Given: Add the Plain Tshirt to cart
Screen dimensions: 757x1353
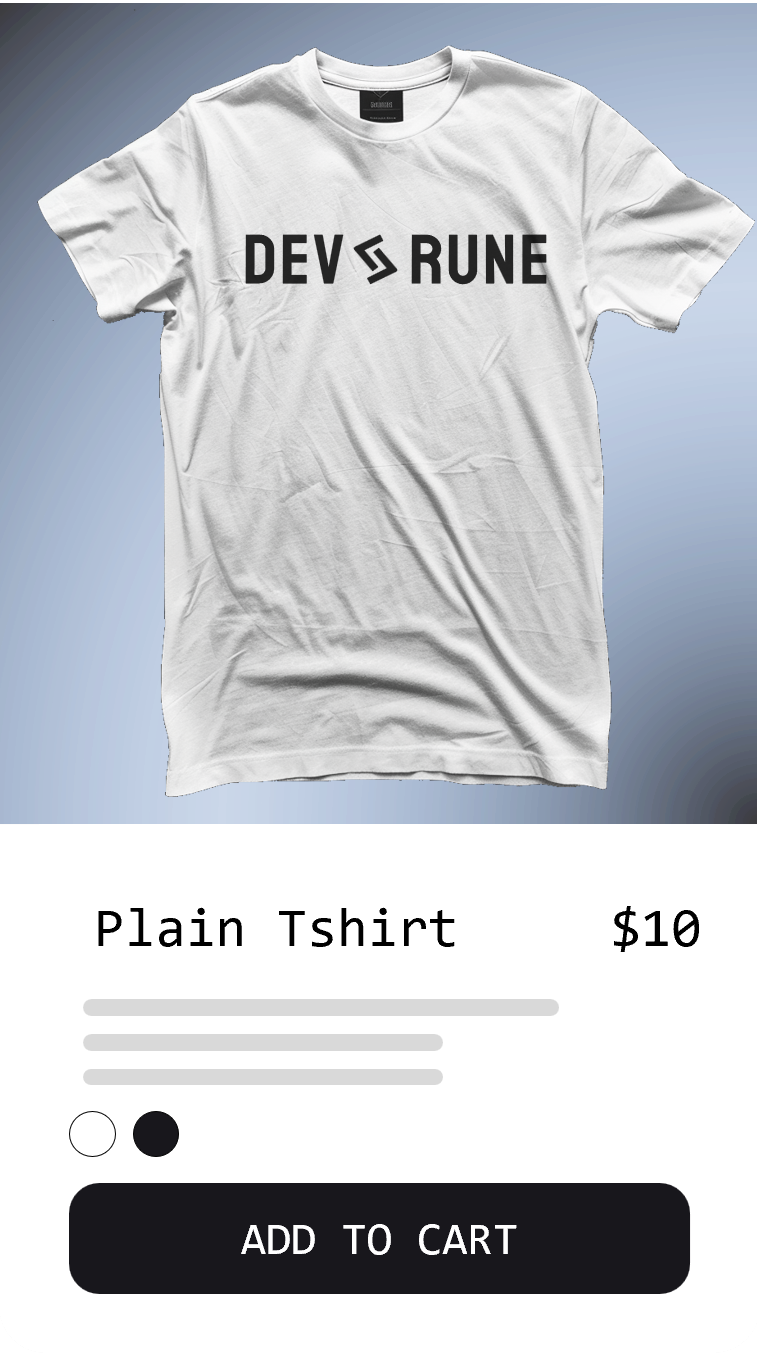Looking at the screenshot, I should [x=379, y=1238].
